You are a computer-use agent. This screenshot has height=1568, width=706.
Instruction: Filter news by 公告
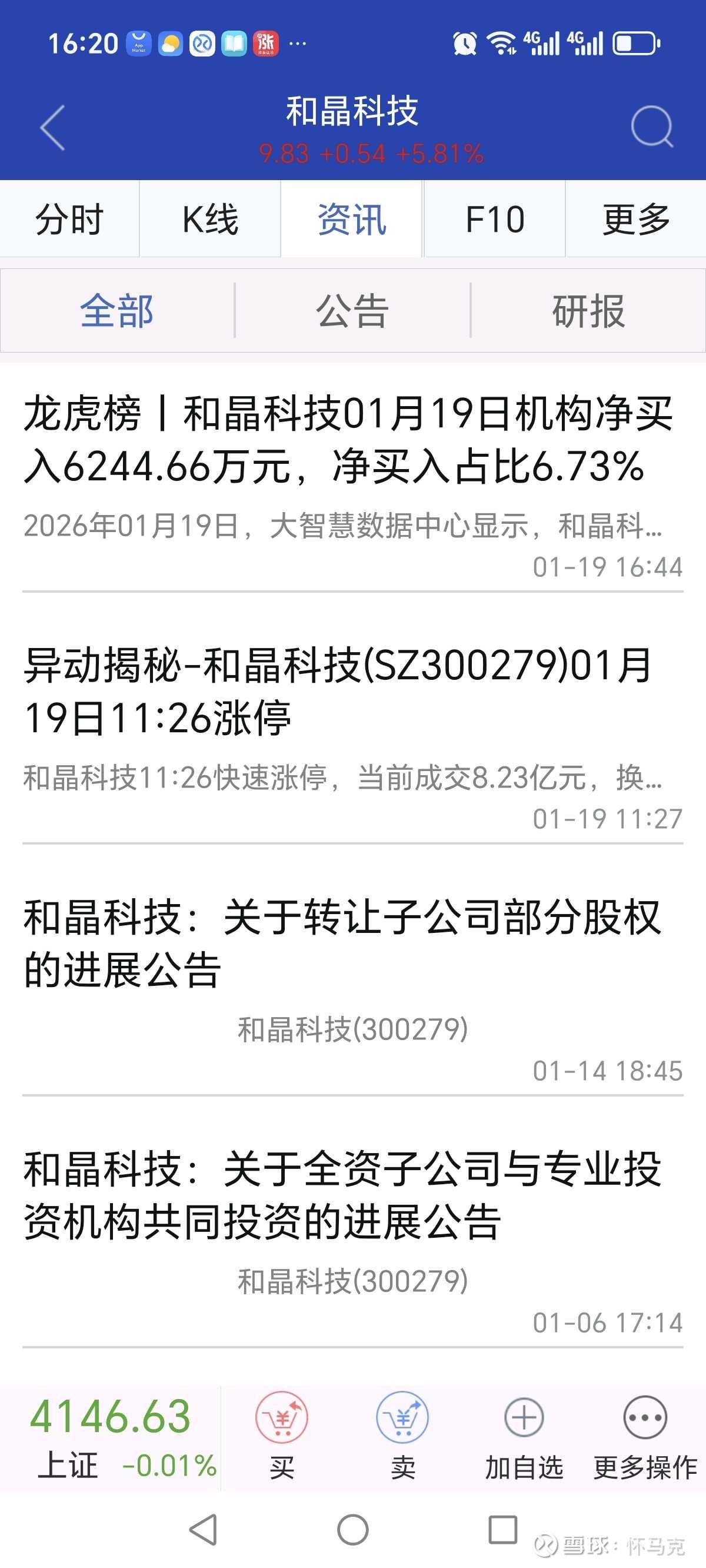pyautogui.click(x=352, y=310)
